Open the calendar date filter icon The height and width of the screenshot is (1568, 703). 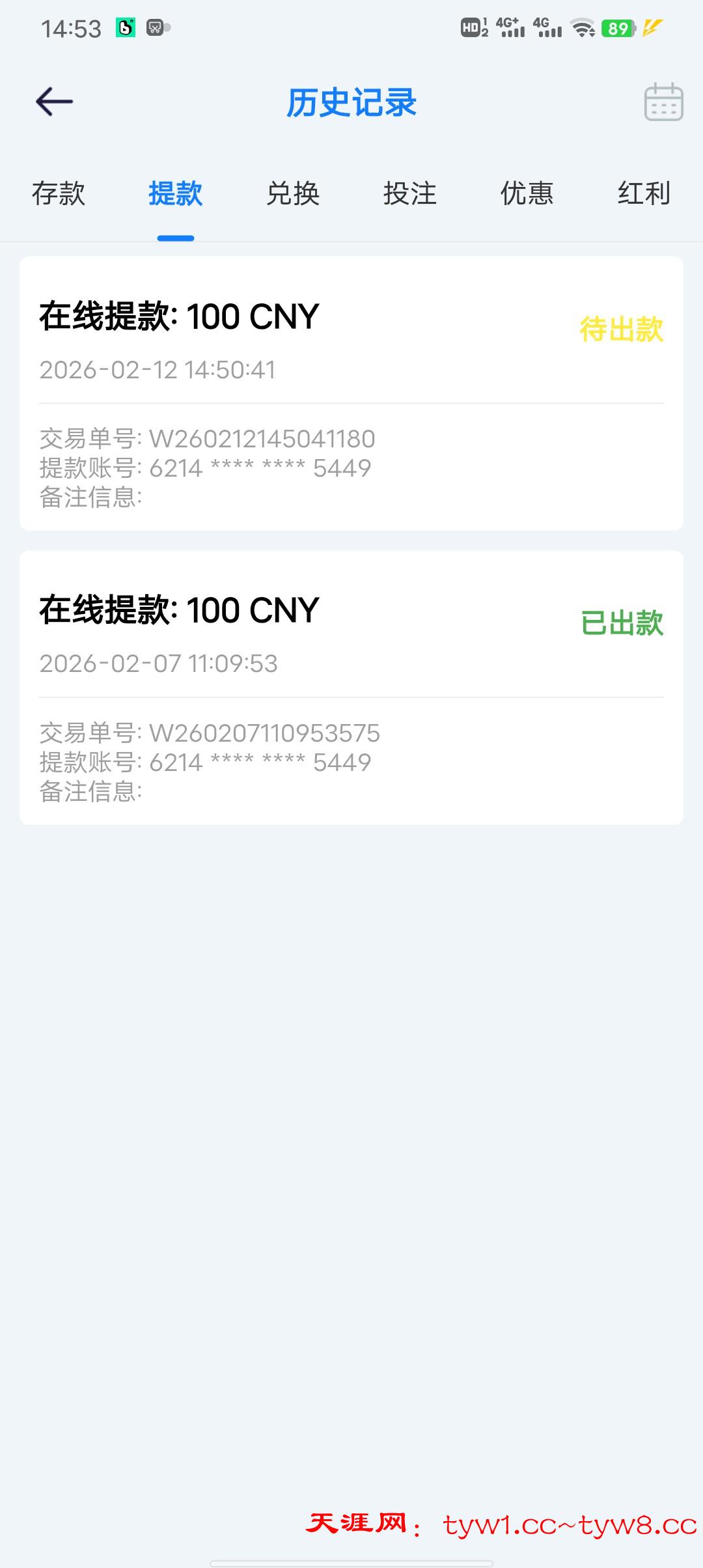(x=663, y=102)
